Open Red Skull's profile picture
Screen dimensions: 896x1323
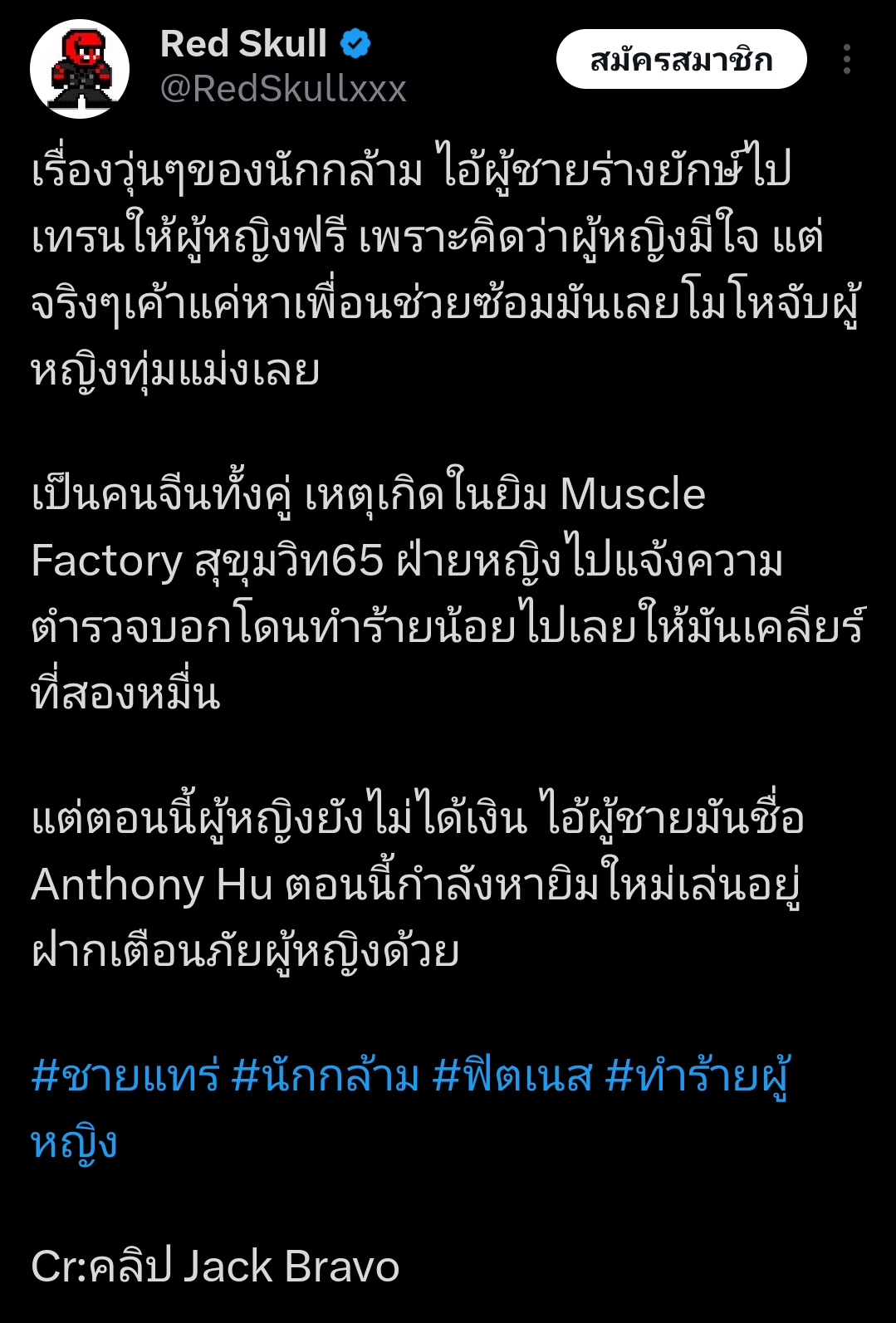[80, 69]
